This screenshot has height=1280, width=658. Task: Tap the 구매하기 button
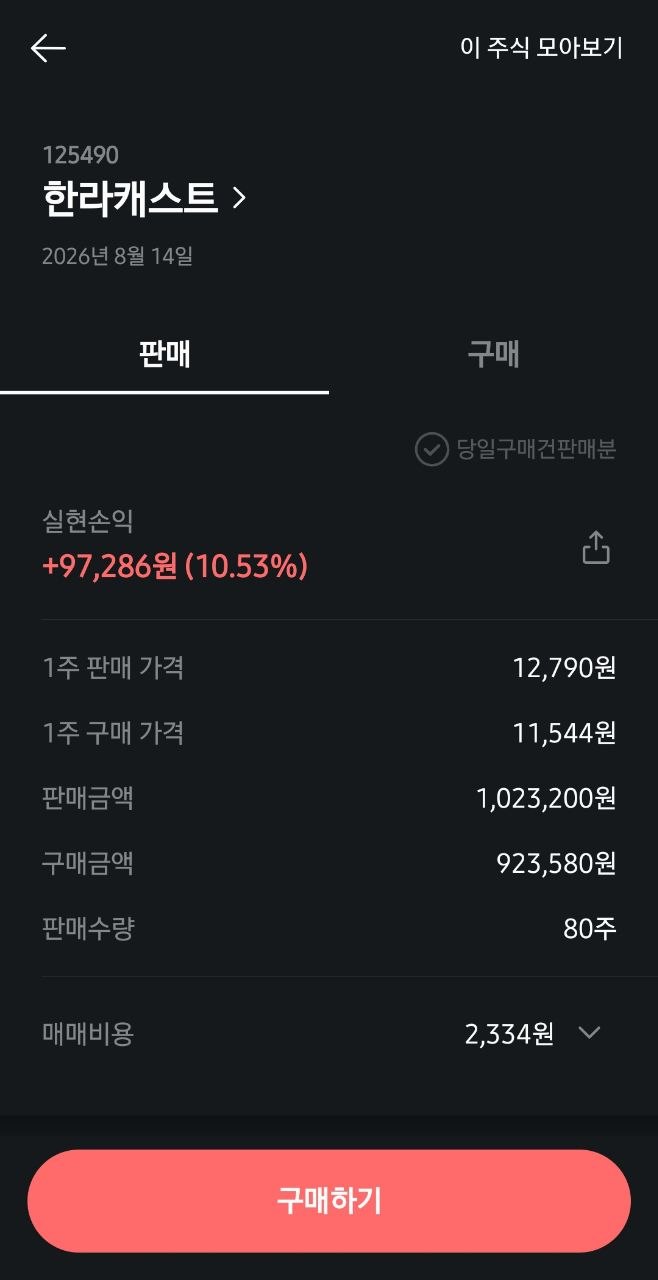[329, 1201]
